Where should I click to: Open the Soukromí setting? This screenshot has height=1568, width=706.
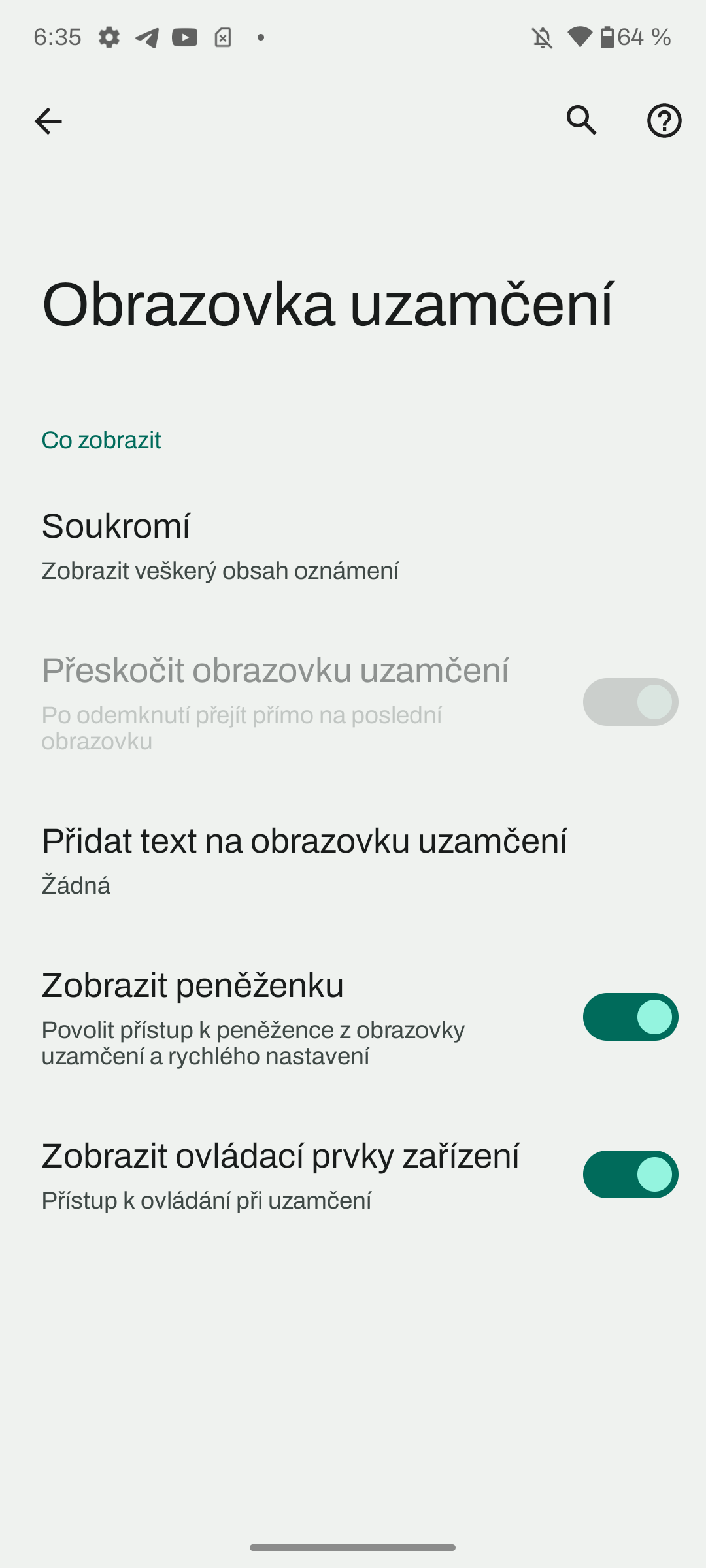220,546
